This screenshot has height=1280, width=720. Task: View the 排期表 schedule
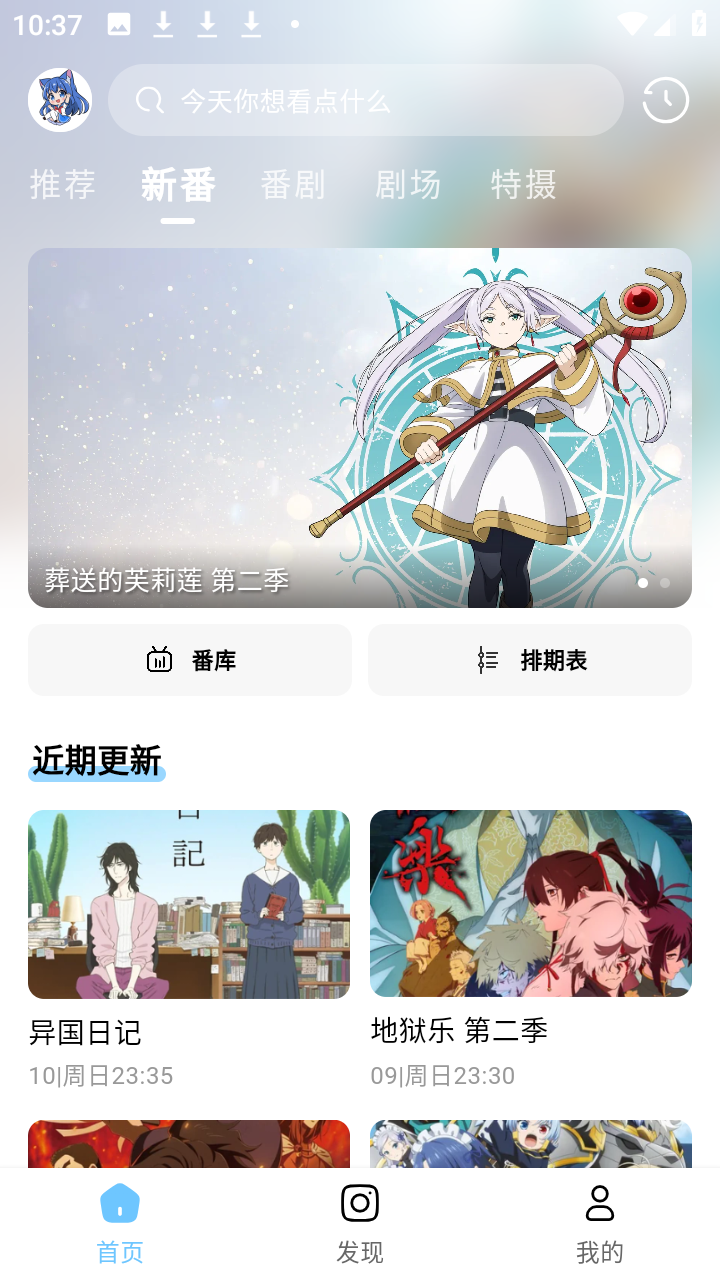(530, 660)
